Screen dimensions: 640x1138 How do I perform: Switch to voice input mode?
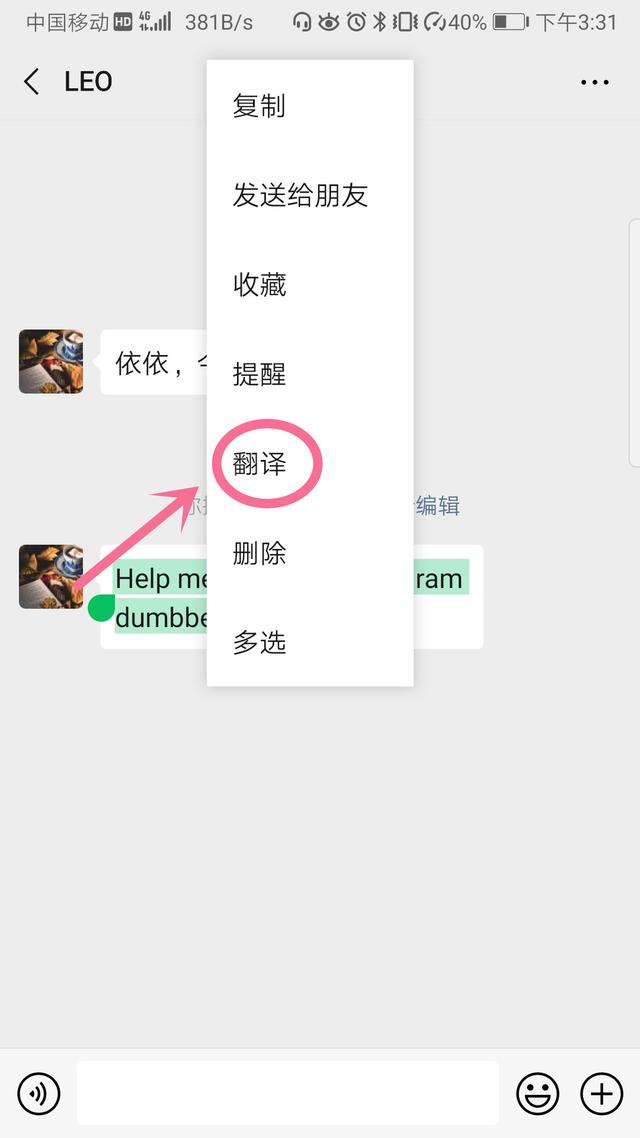pyautogui.click(x=38, y=1094)
